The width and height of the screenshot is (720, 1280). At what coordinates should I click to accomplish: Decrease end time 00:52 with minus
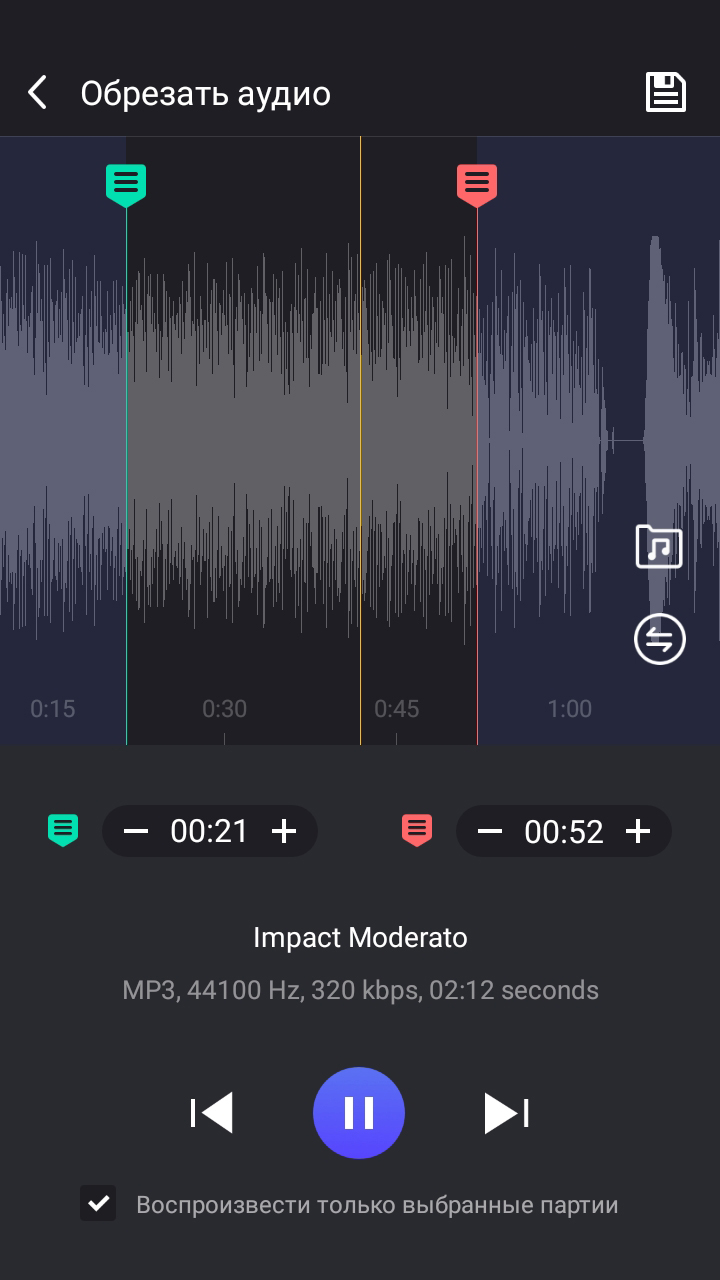[490, 831]
